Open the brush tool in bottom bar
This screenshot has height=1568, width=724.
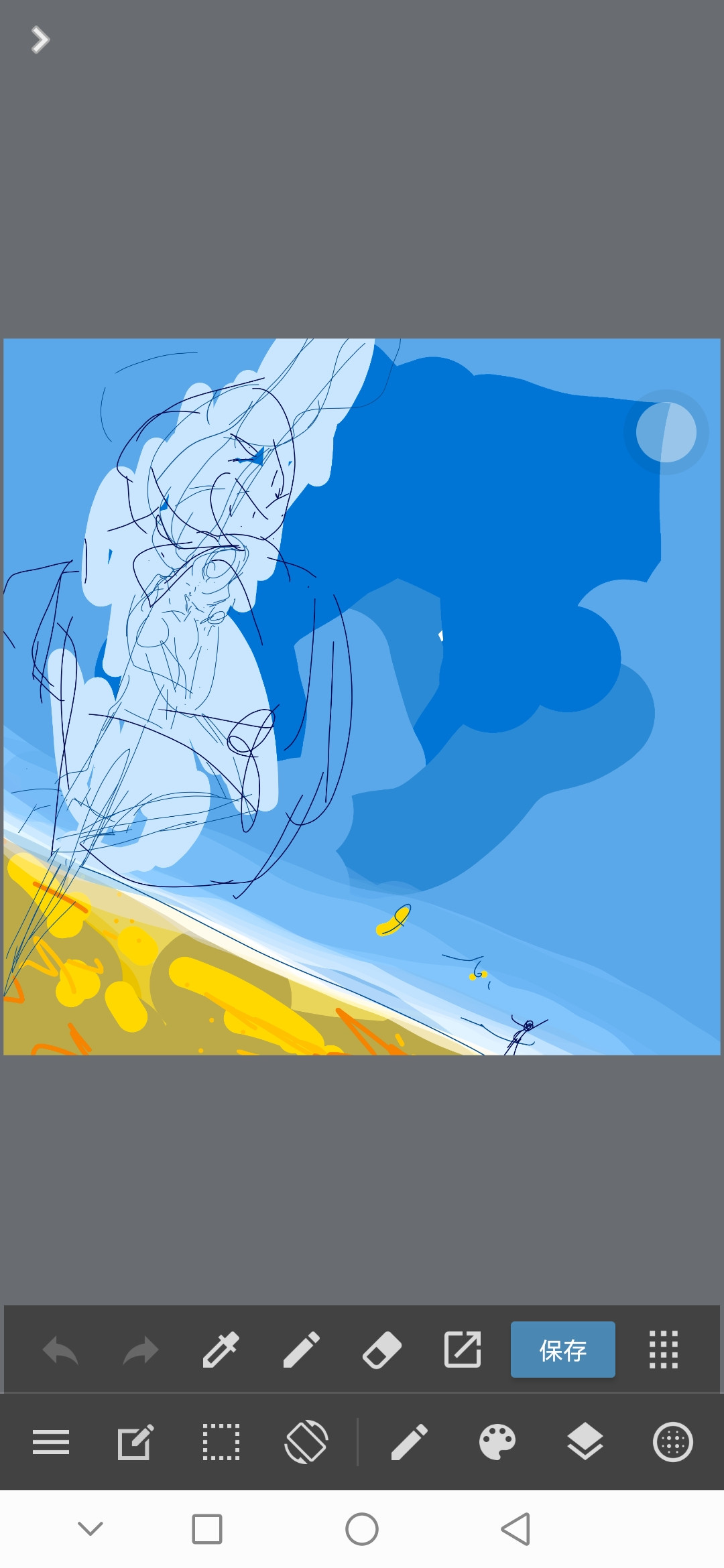pos(409,1442)
